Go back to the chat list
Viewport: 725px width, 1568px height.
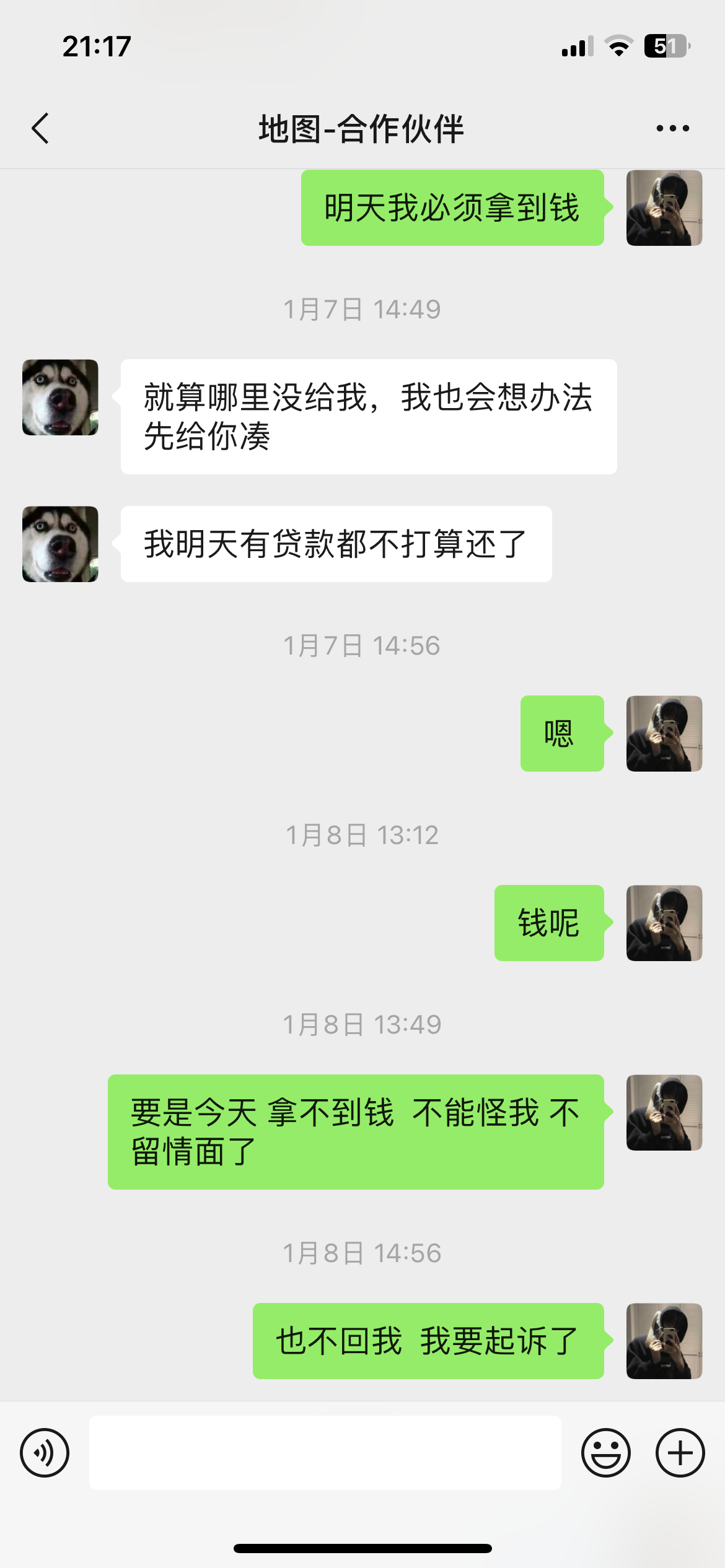[40, 129]
